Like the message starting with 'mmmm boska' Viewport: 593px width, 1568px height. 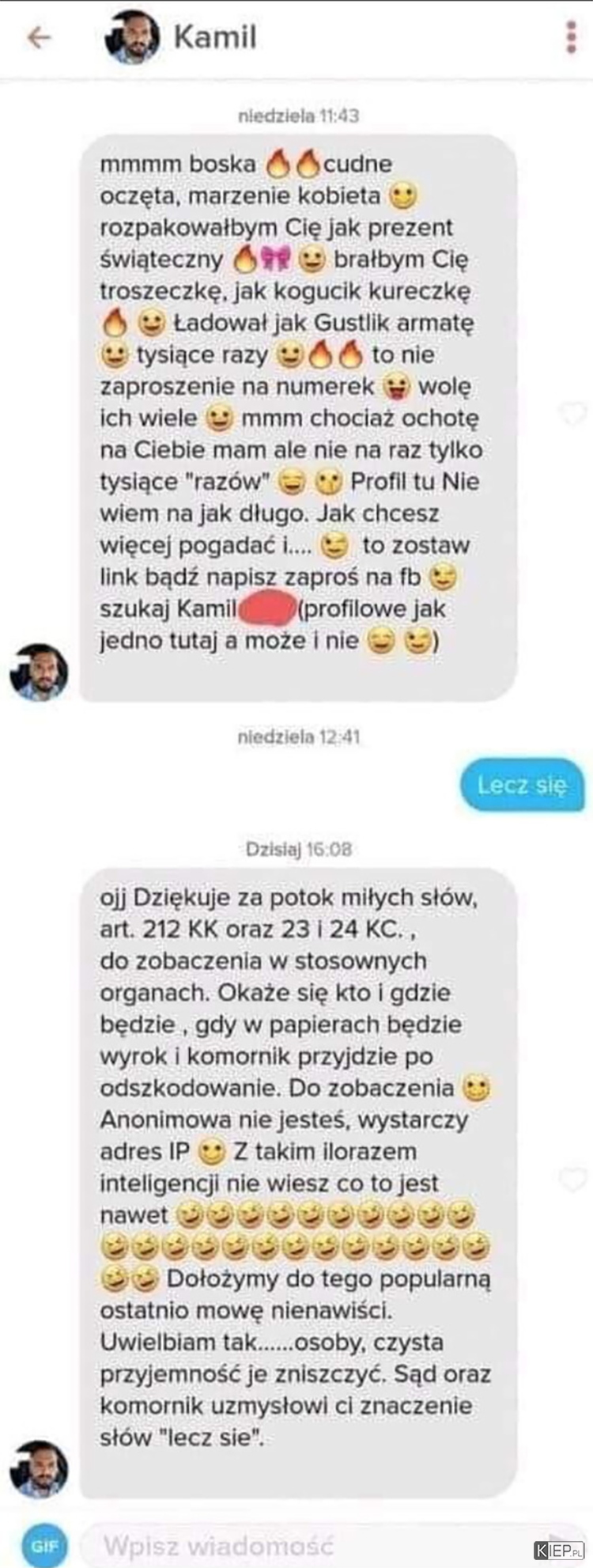[x=571, y=413]
